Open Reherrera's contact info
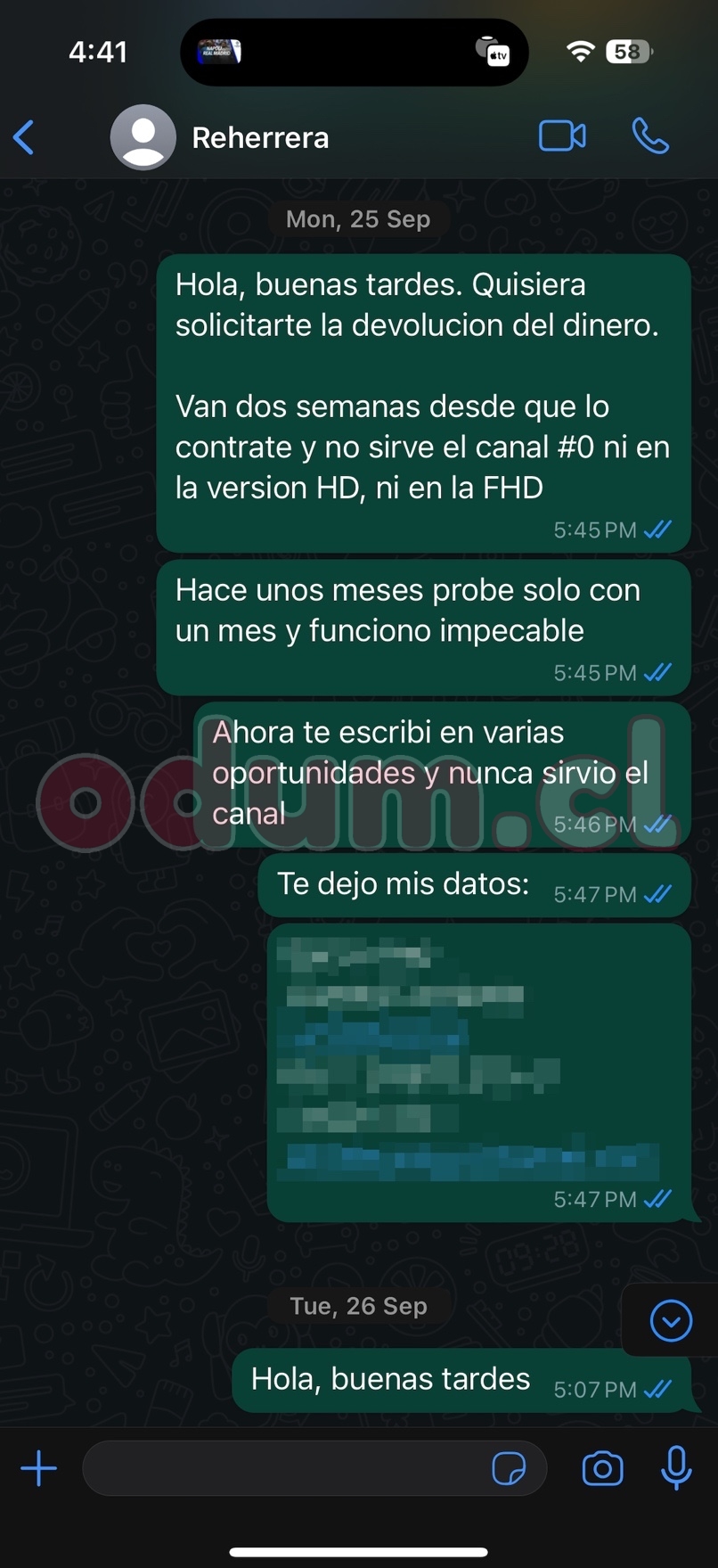Screen dimensions: 718x1568 tap(260, 137)
